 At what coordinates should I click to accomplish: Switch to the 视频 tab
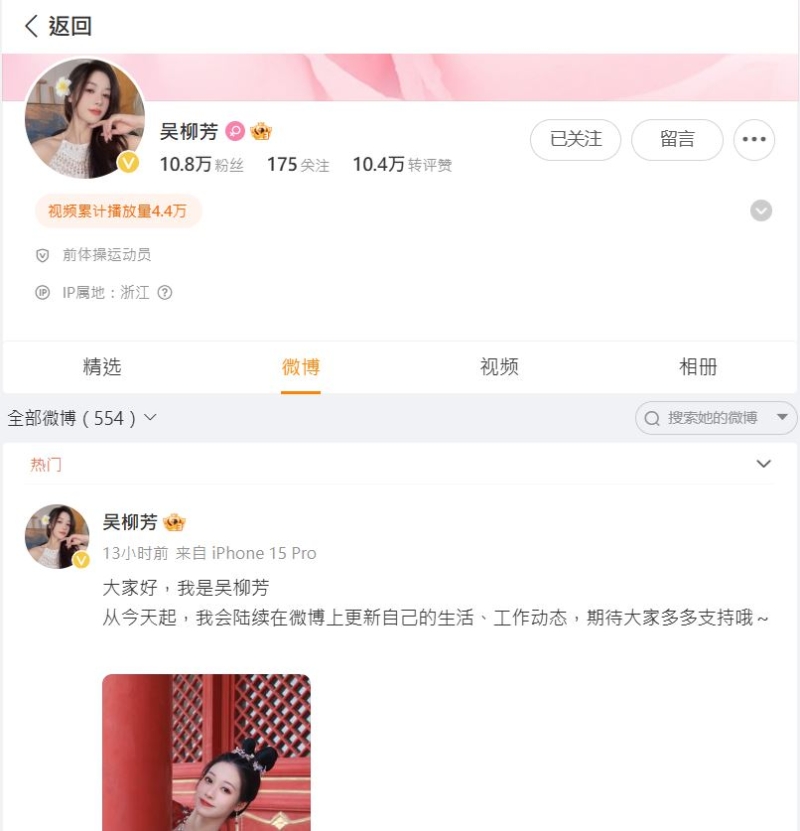[x=499, y=367]
